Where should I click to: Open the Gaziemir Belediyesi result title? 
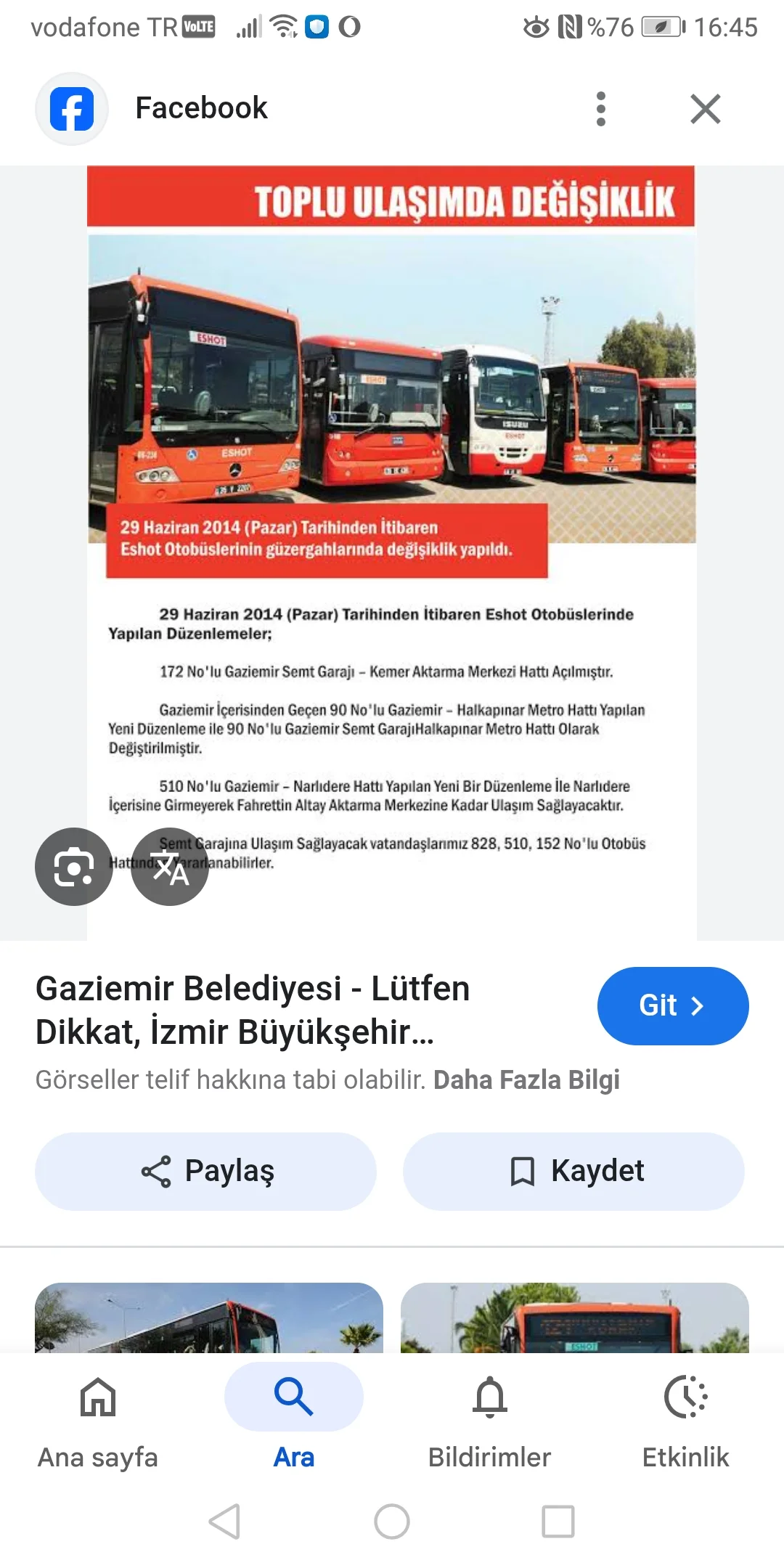coord(253,1010)
